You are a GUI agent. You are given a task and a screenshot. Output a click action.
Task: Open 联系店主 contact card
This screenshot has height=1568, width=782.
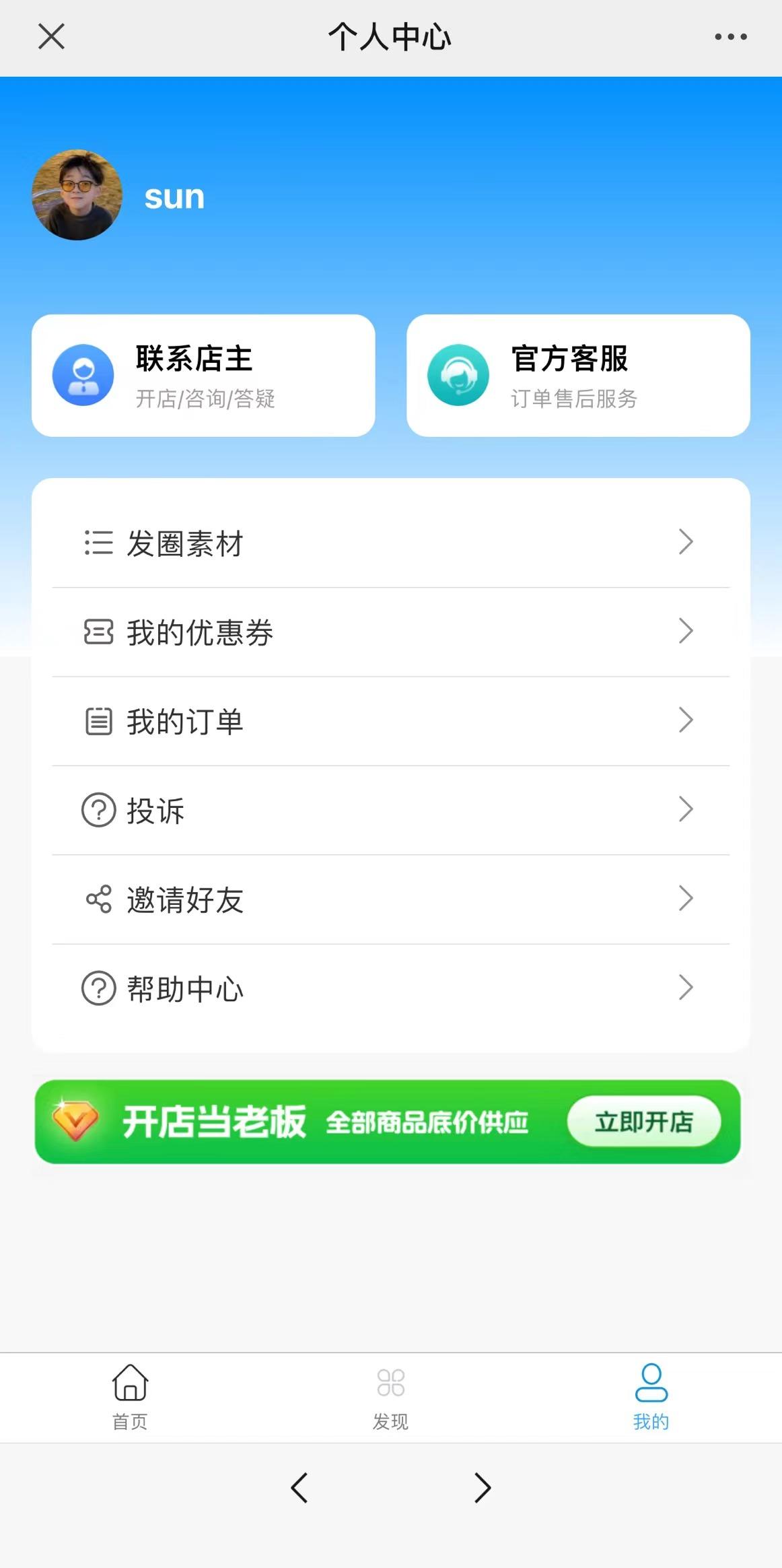203,376
